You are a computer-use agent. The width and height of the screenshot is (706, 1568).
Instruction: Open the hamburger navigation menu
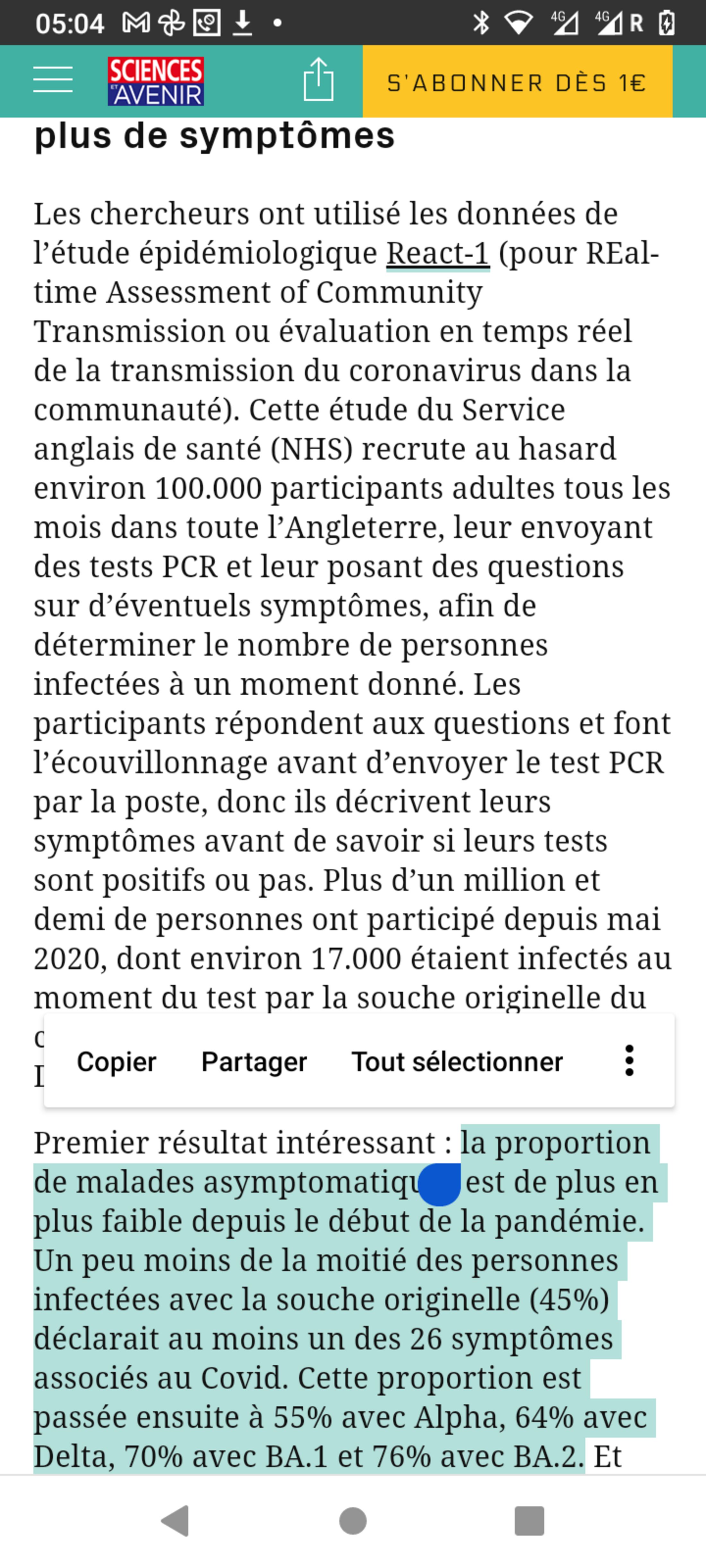pyautogui.click(x=53, y=81)
